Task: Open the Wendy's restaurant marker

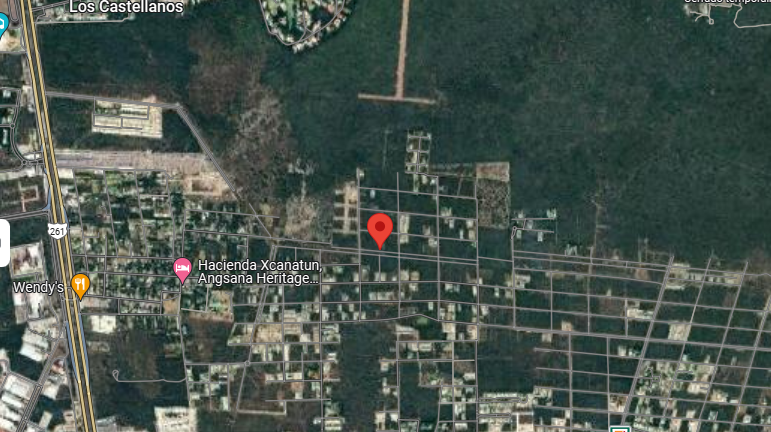Action: (x=81, y=285)
